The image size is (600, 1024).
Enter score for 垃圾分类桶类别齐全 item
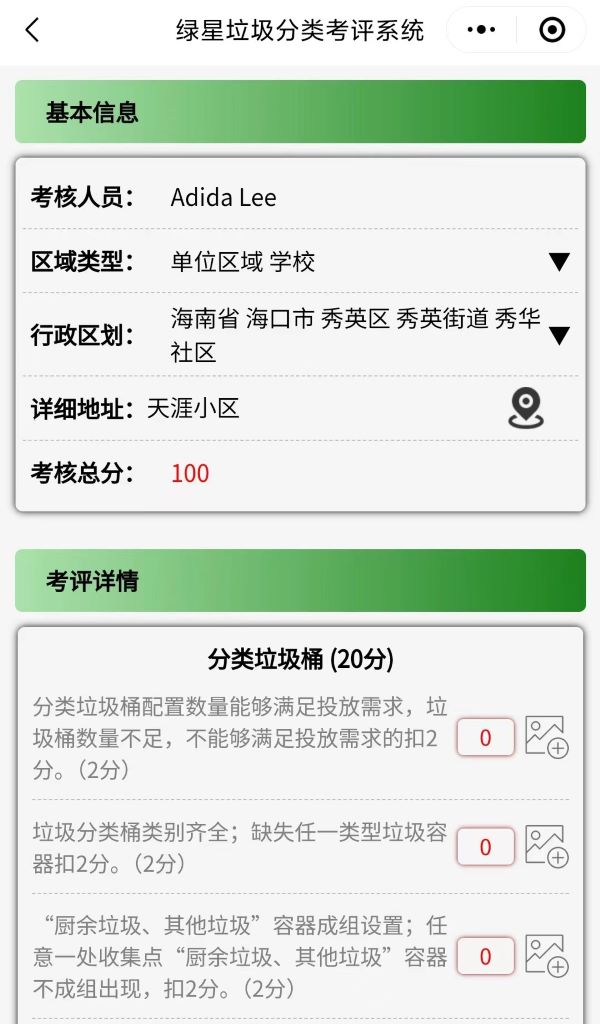[x=485, y=847]
